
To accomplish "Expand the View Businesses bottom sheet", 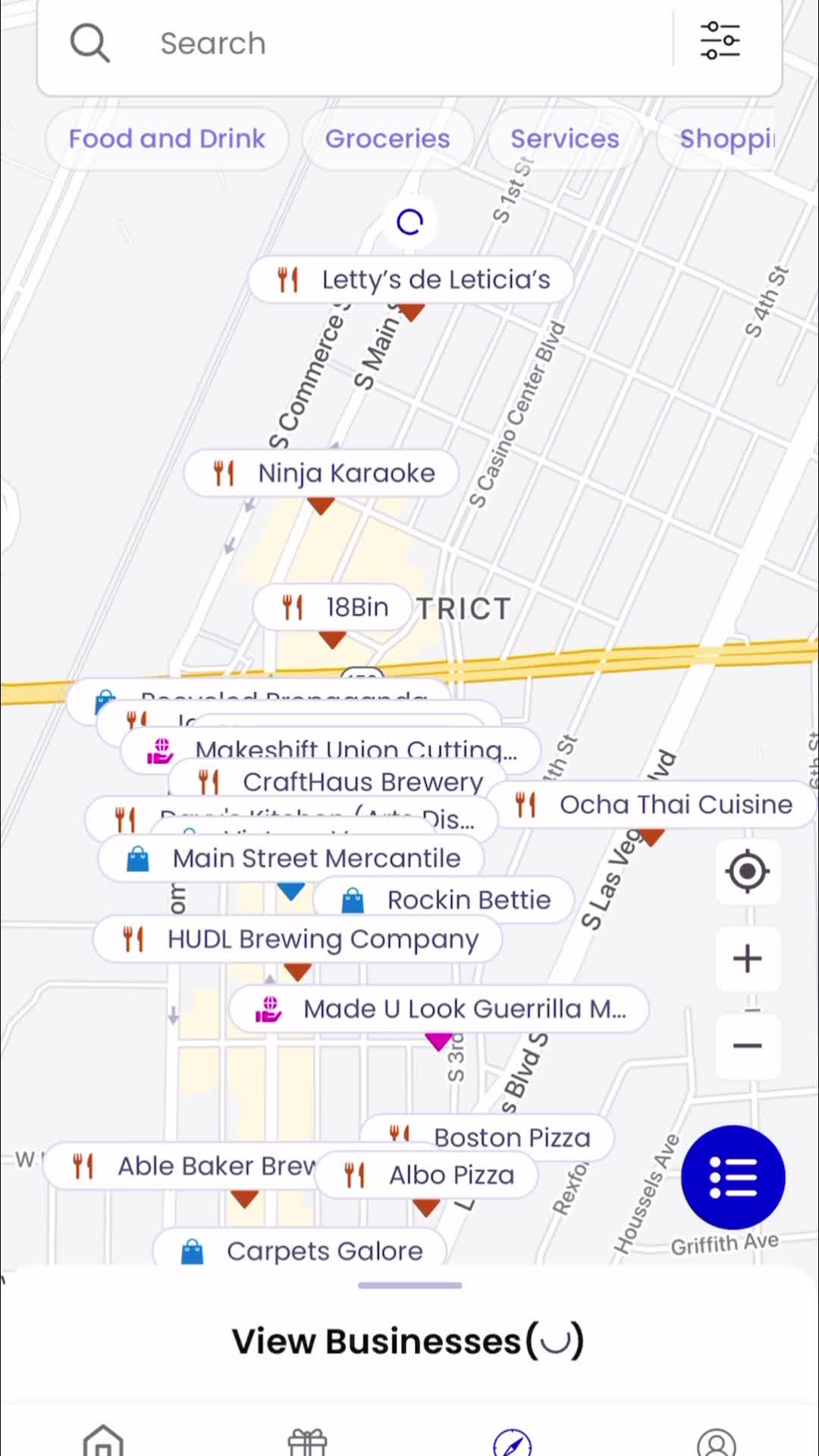I will coord(409,1285).
